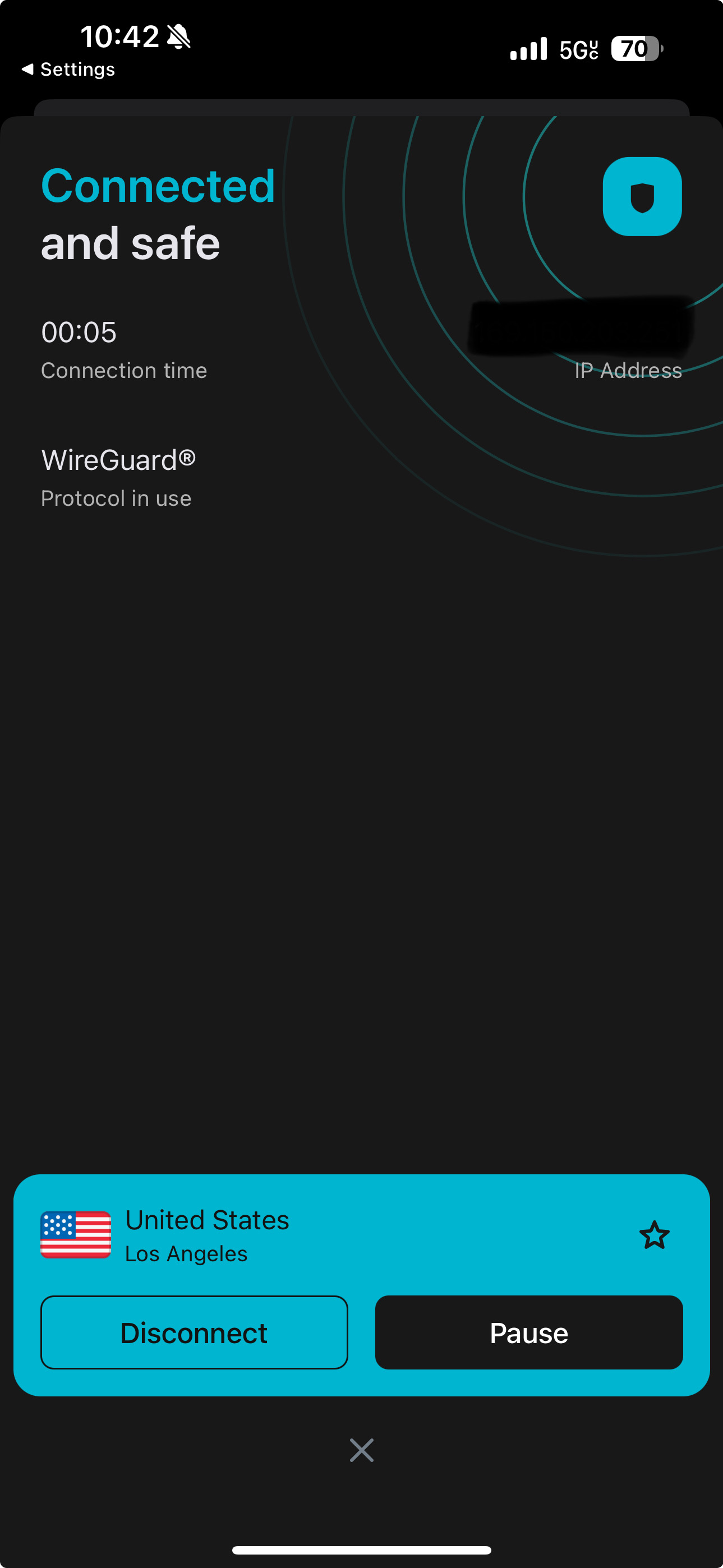The image size is (723, 1568).
Task: Pause the VPN connection
Action: pos(528,1332)
